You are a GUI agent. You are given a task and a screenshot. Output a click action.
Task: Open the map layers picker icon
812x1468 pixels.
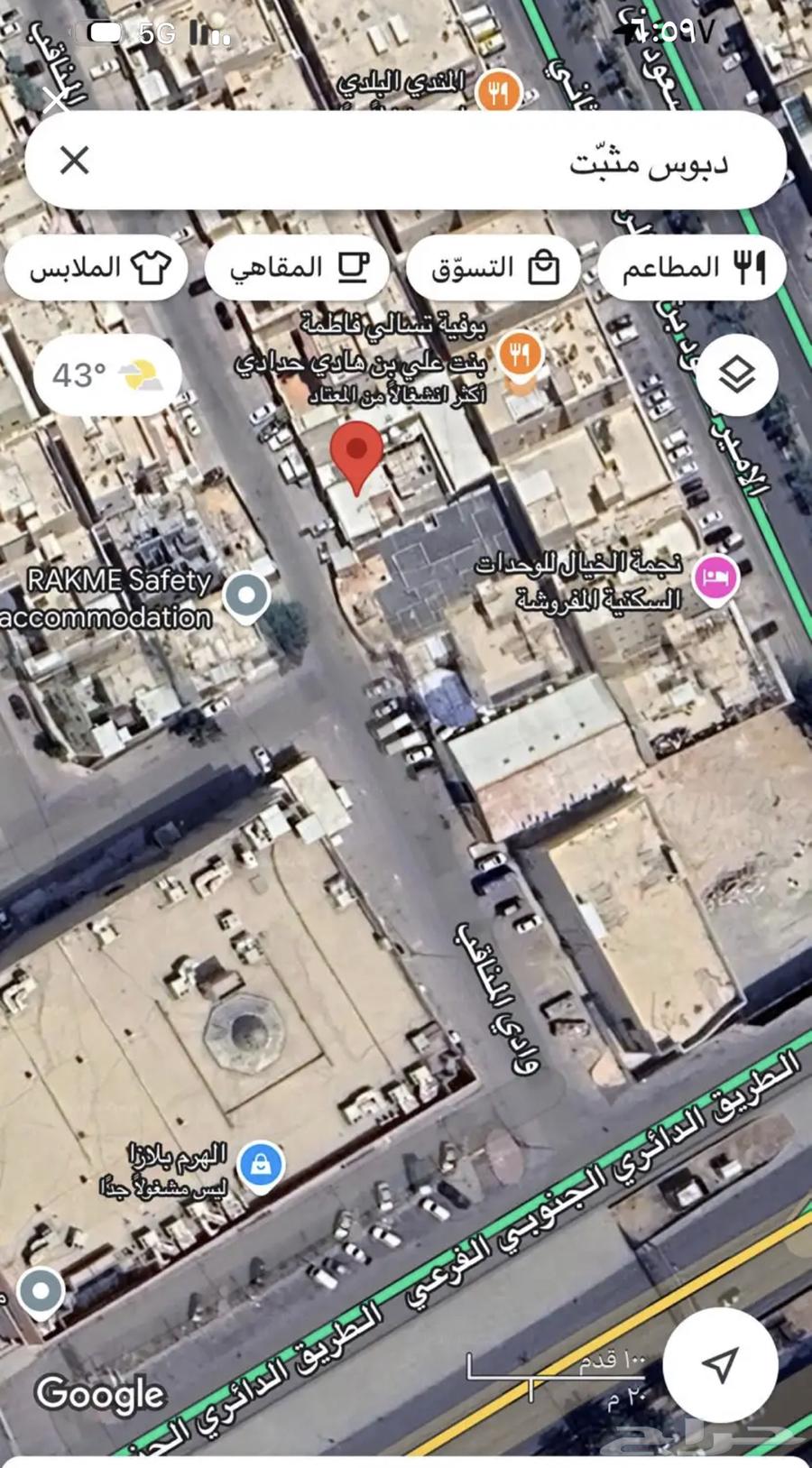pos(738,373)
